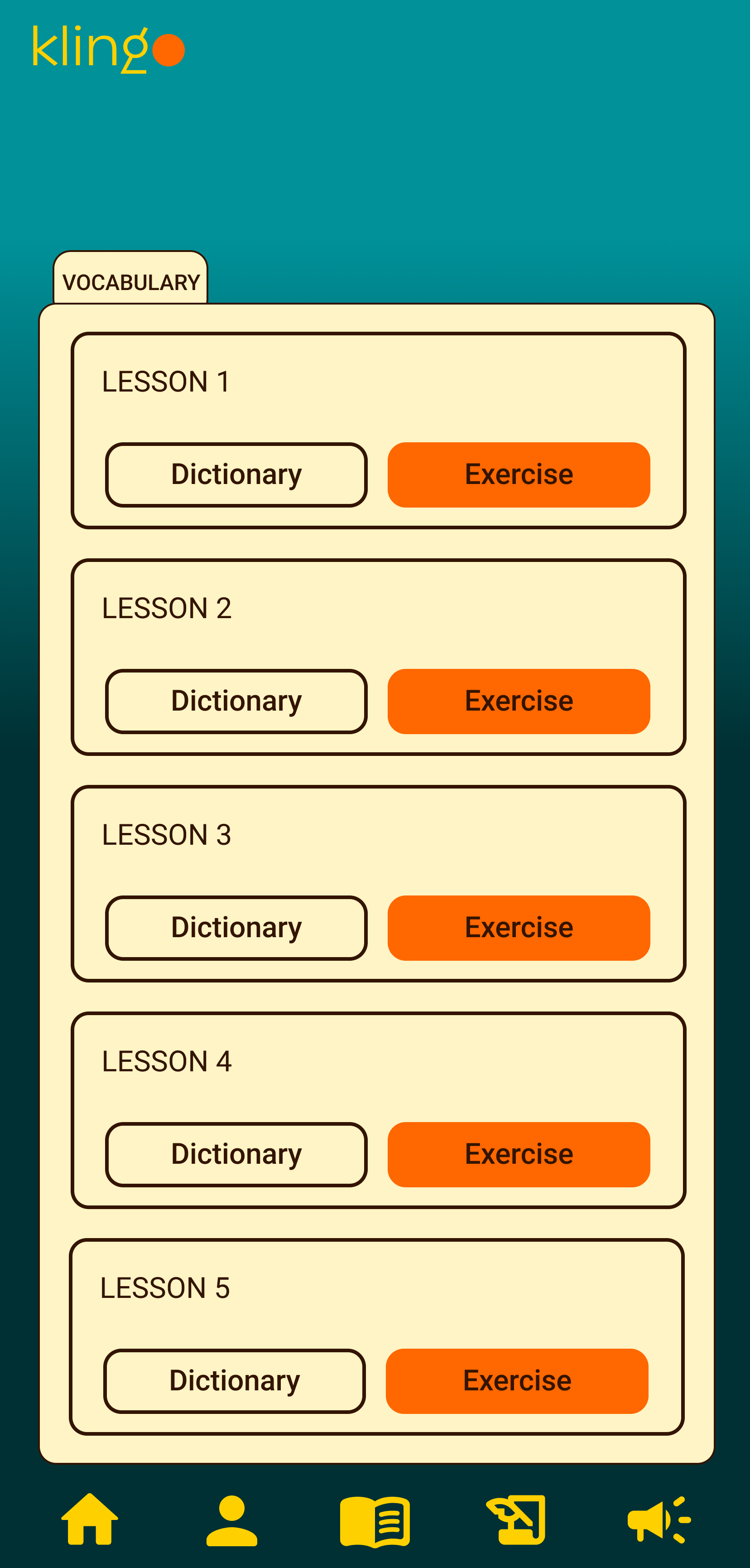Start the Exercise for Lesson 3

tap(519, 928)
